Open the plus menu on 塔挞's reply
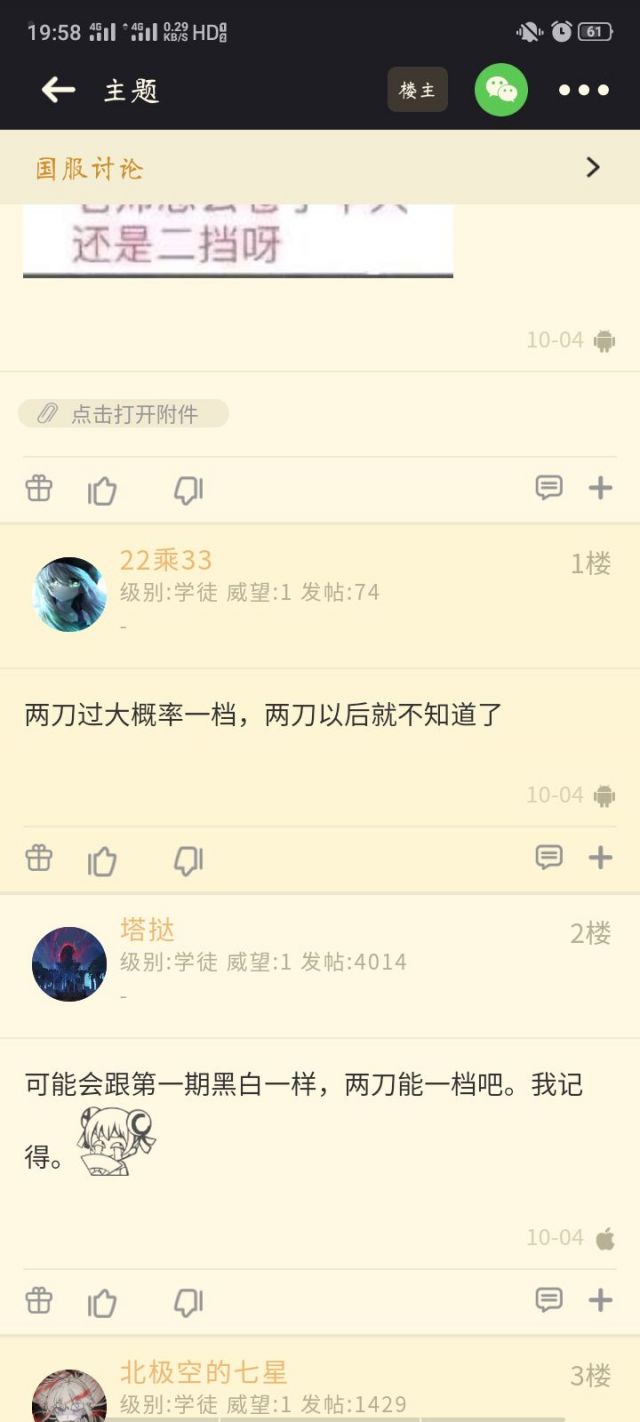 coord(600,1299)
